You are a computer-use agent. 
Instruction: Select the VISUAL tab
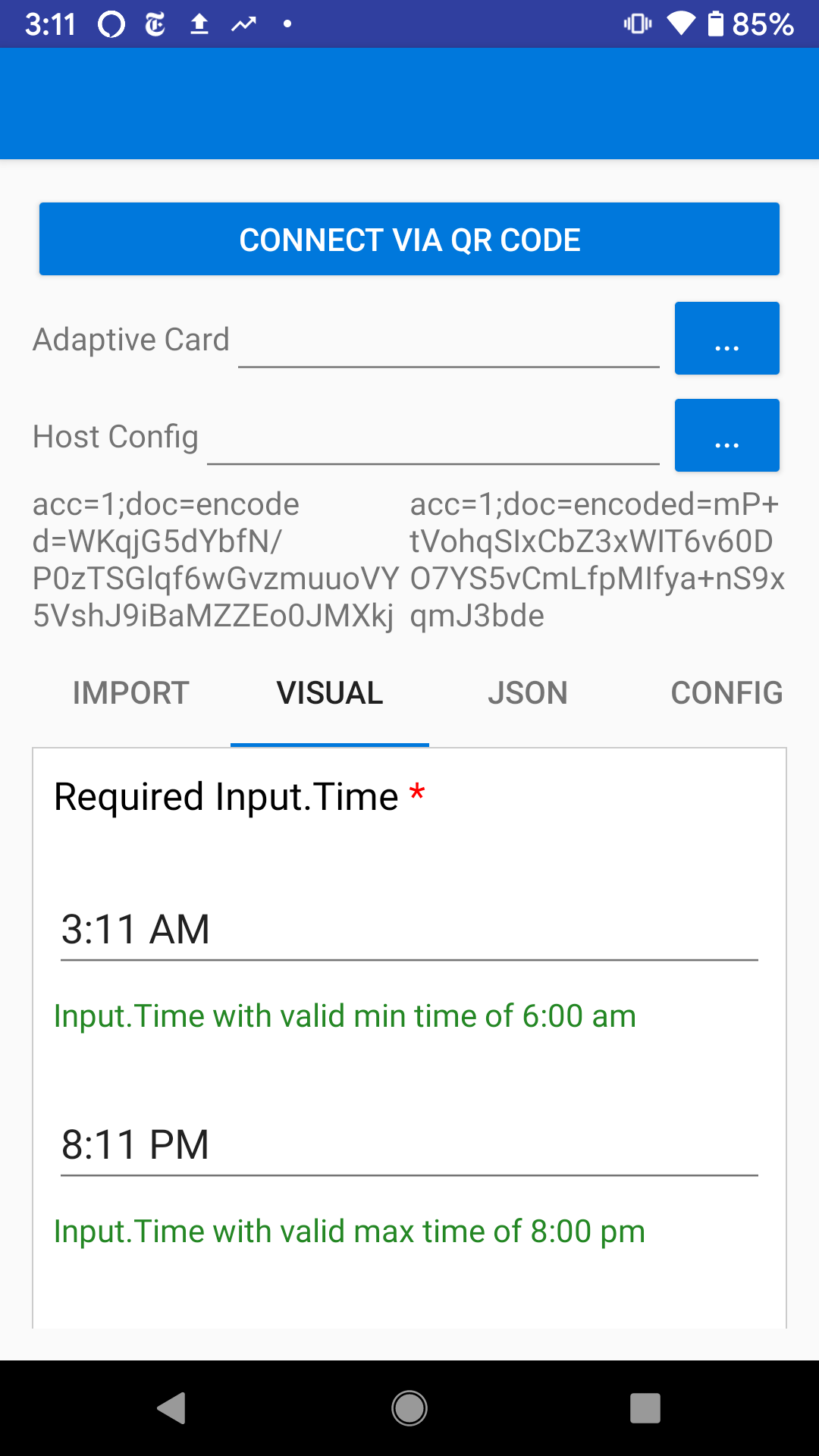330,692
